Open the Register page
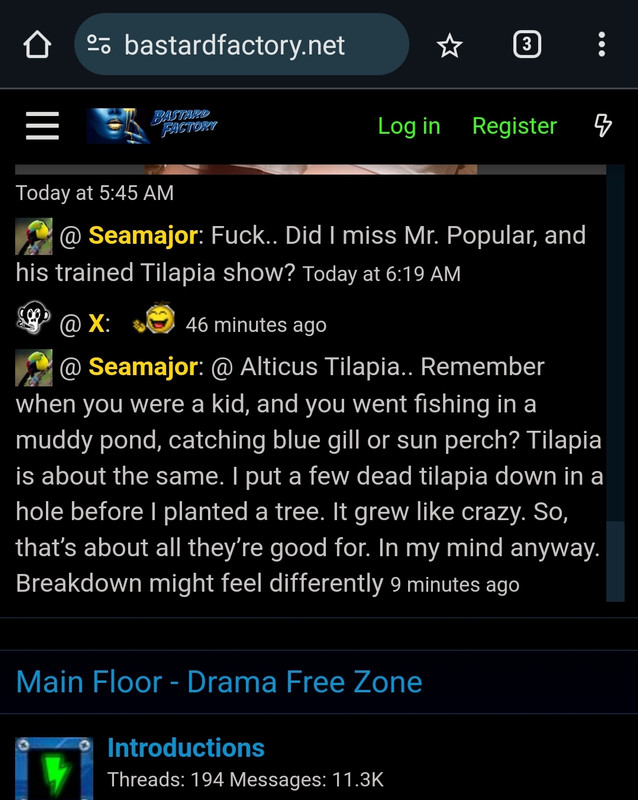This screenshot has width=638, height=800. point(514,126)
